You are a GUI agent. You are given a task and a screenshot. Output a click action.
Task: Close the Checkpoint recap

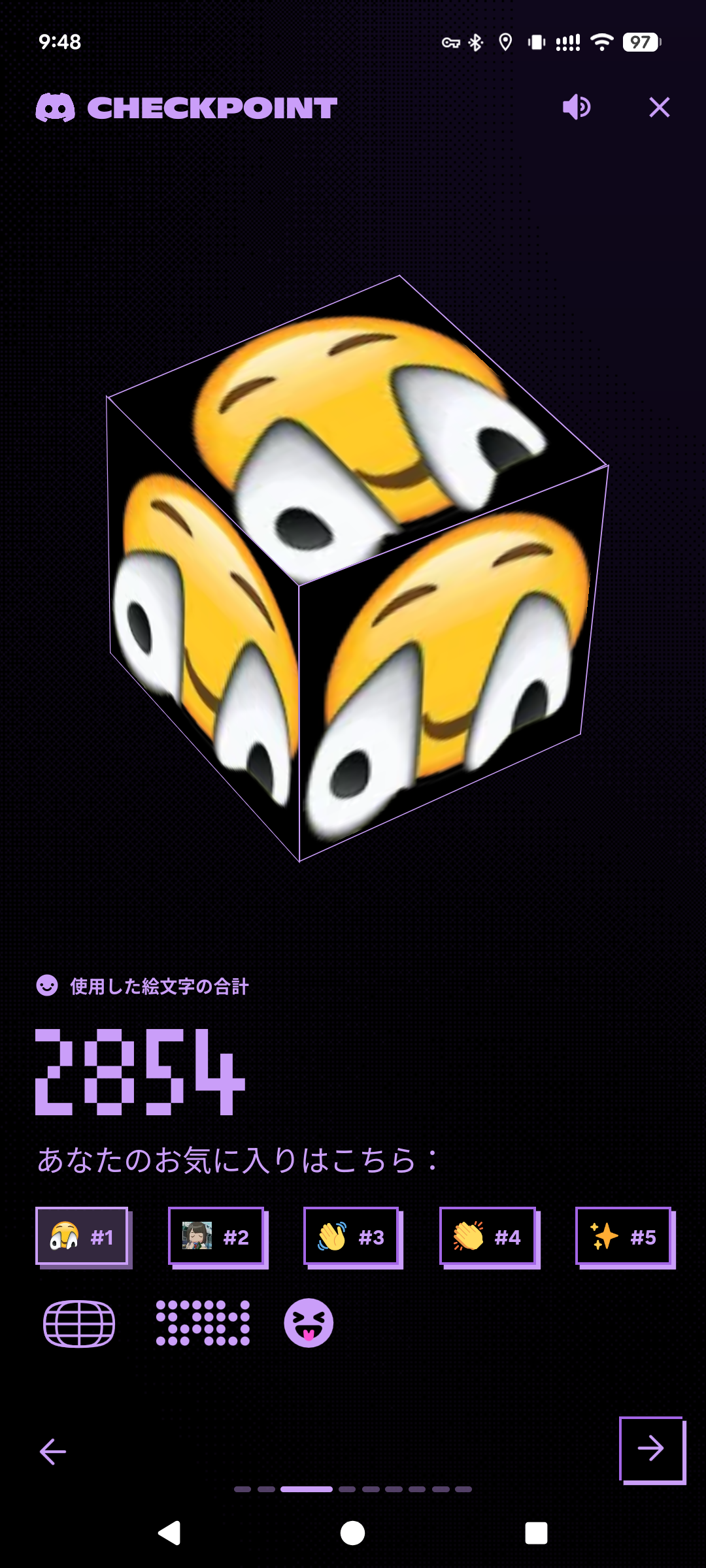pos(659,107)
